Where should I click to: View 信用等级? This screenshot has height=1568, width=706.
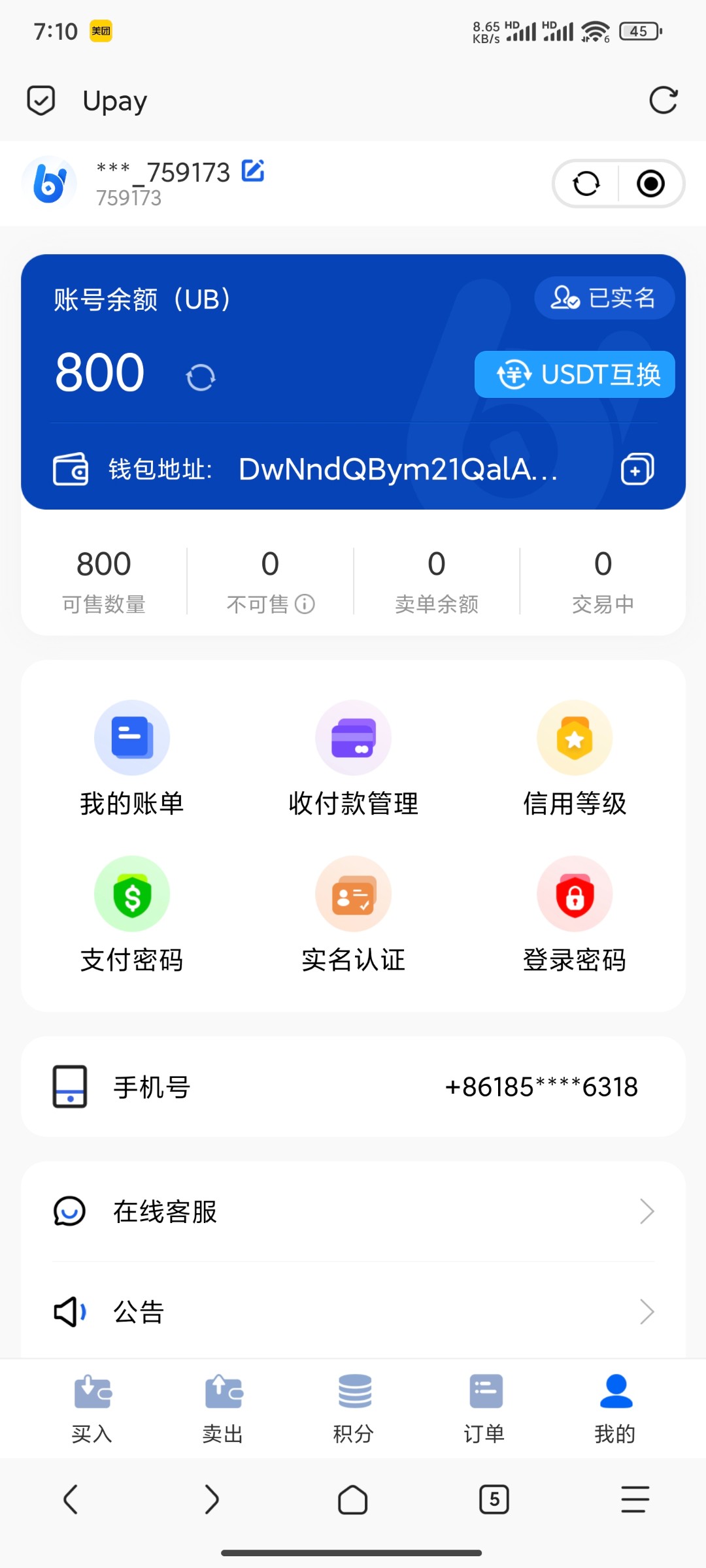(x=575, y=759)
